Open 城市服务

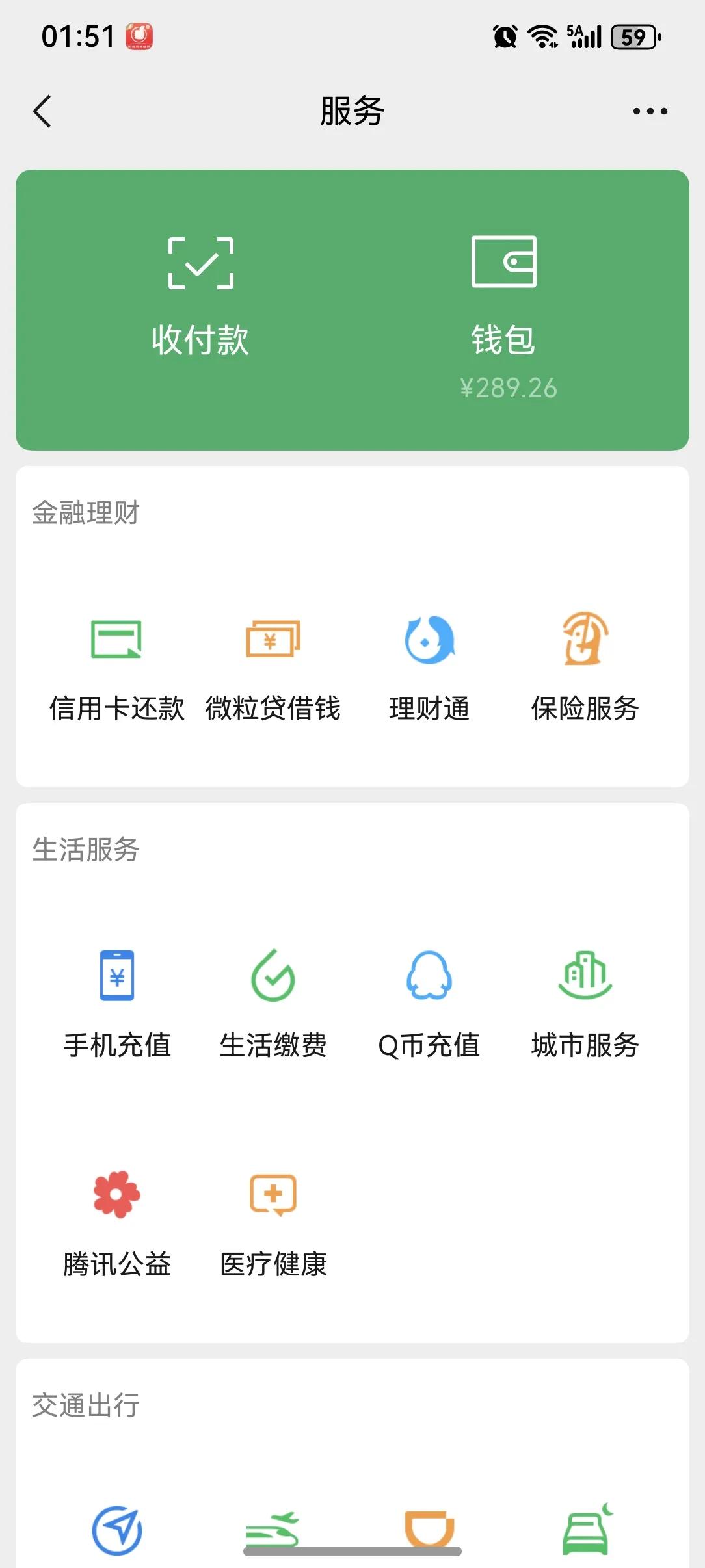point(585,1004)
